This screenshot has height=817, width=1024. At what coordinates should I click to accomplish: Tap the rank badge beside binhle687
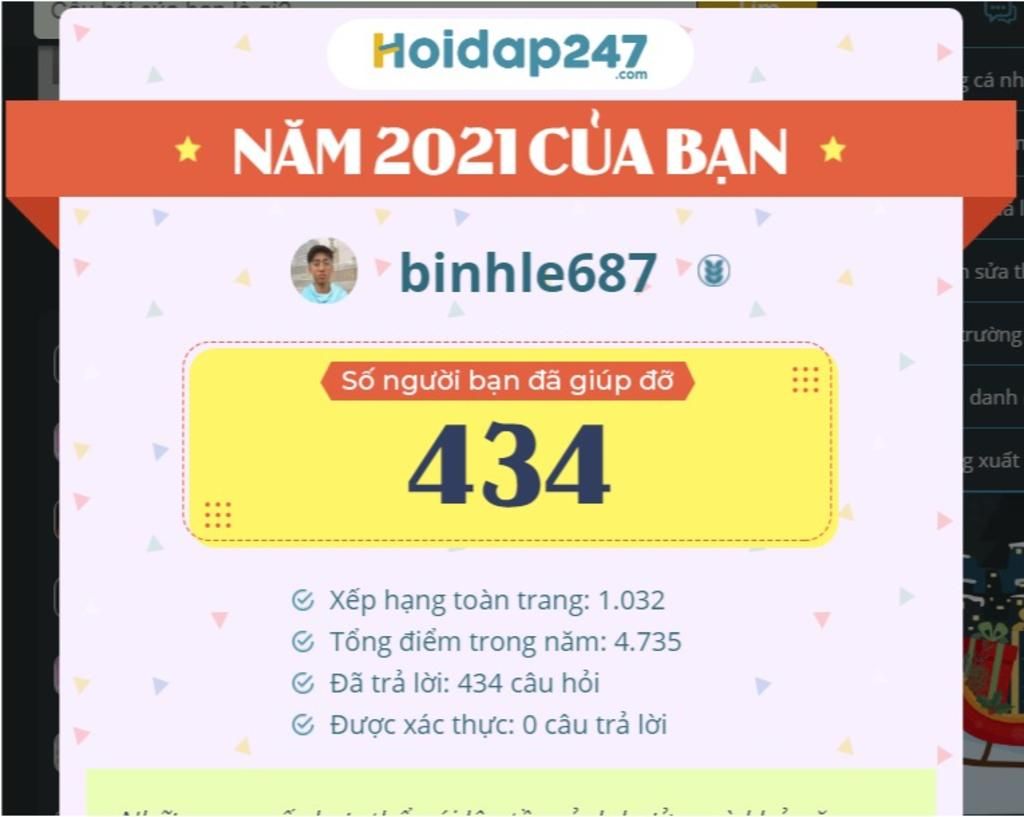coord(713,271)
